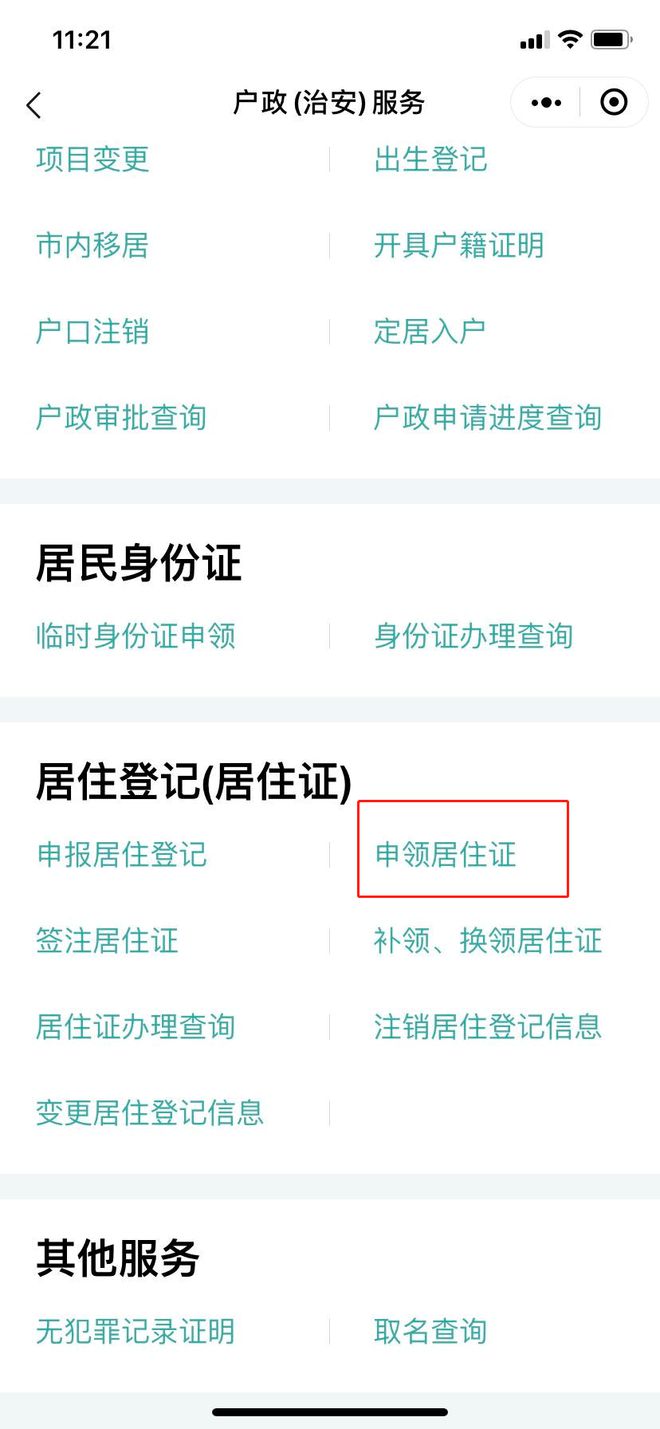660x1429 pixels.
Task: Open 取名查询 service
Action: click(x=430, y=1331)
